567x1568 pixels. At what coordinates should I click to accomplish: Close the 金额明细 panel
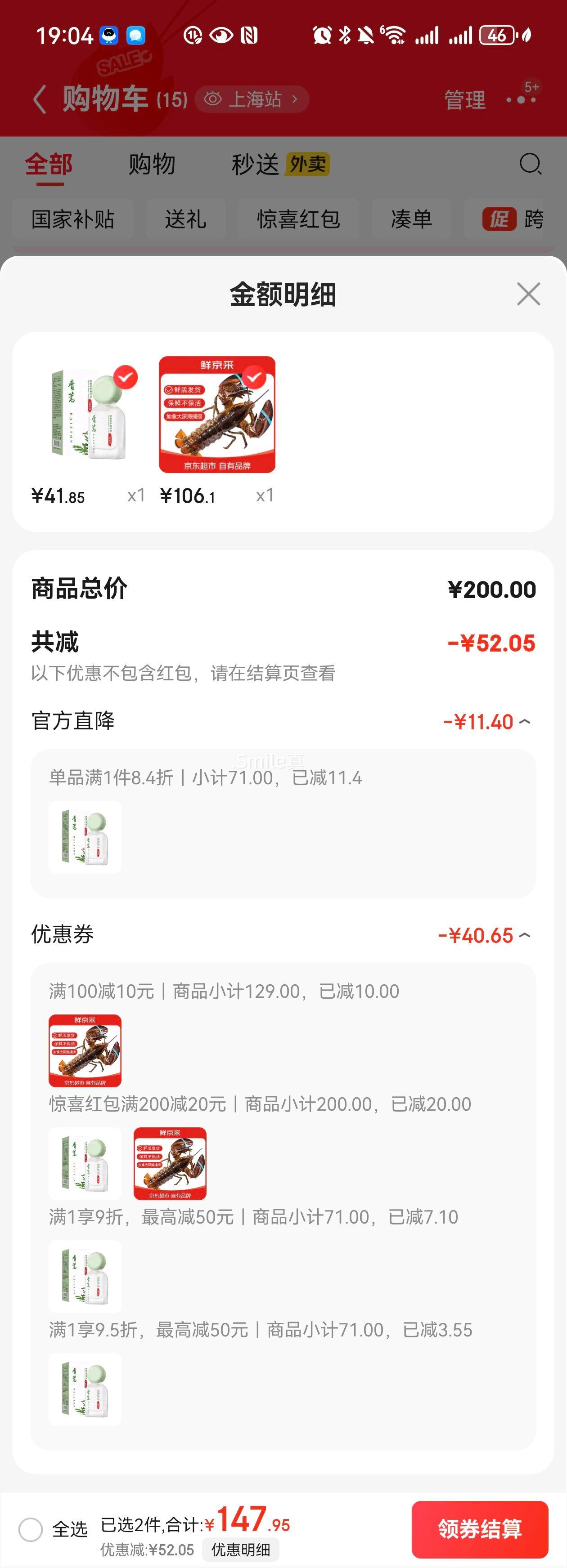coord(528,294)
